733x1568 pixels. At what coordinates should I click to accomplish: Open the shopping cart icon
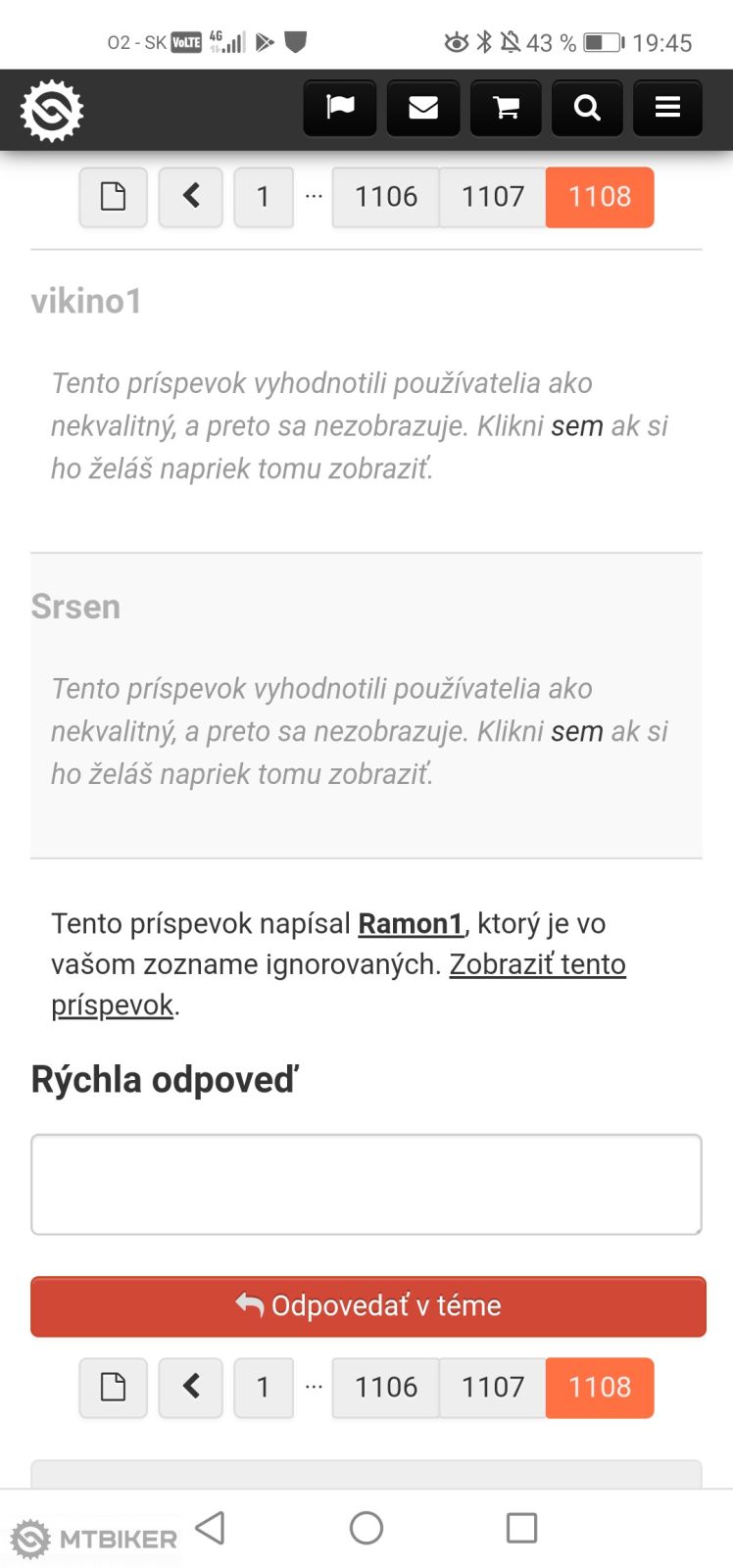pos(505,108)
